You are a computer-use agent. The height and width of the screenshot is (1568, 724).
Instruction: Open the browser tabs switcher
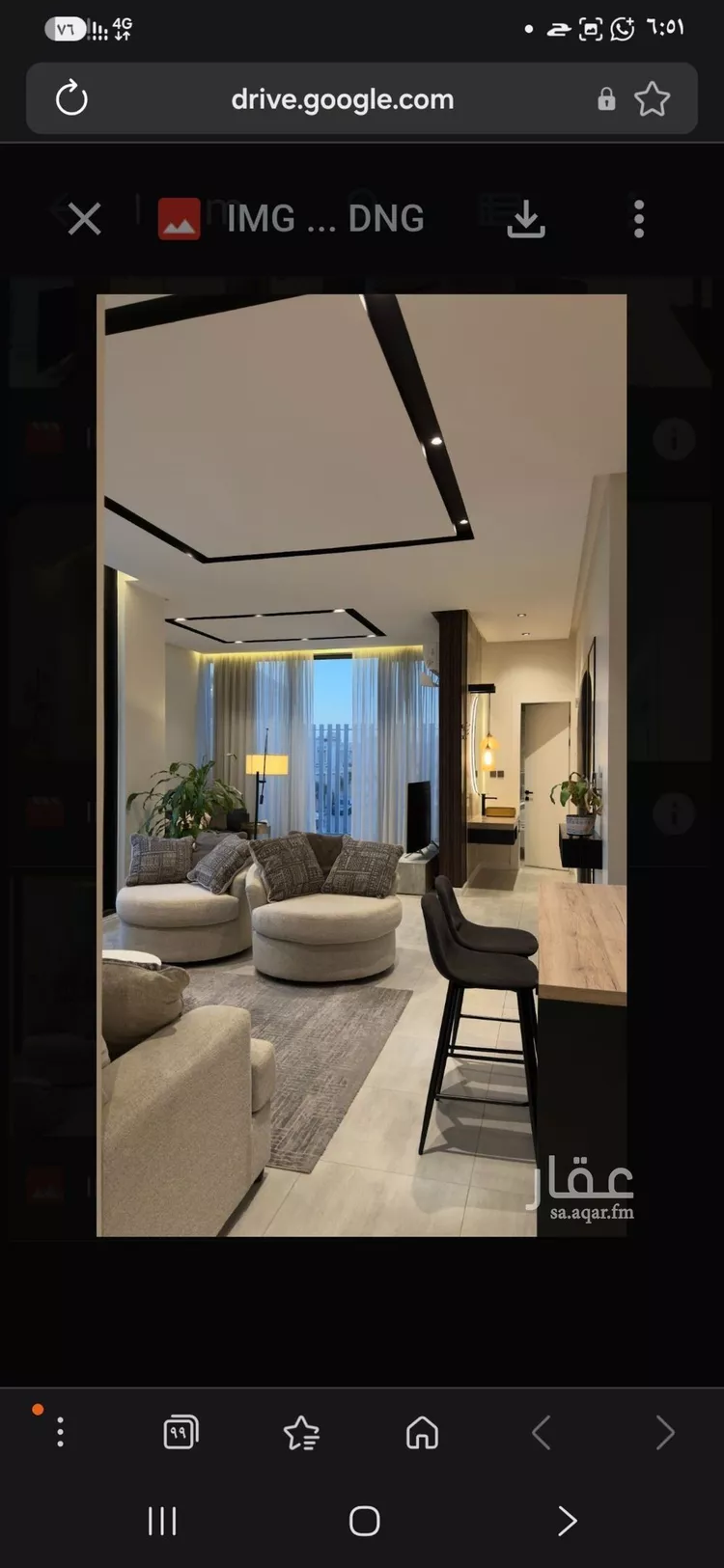[181, 1432]
